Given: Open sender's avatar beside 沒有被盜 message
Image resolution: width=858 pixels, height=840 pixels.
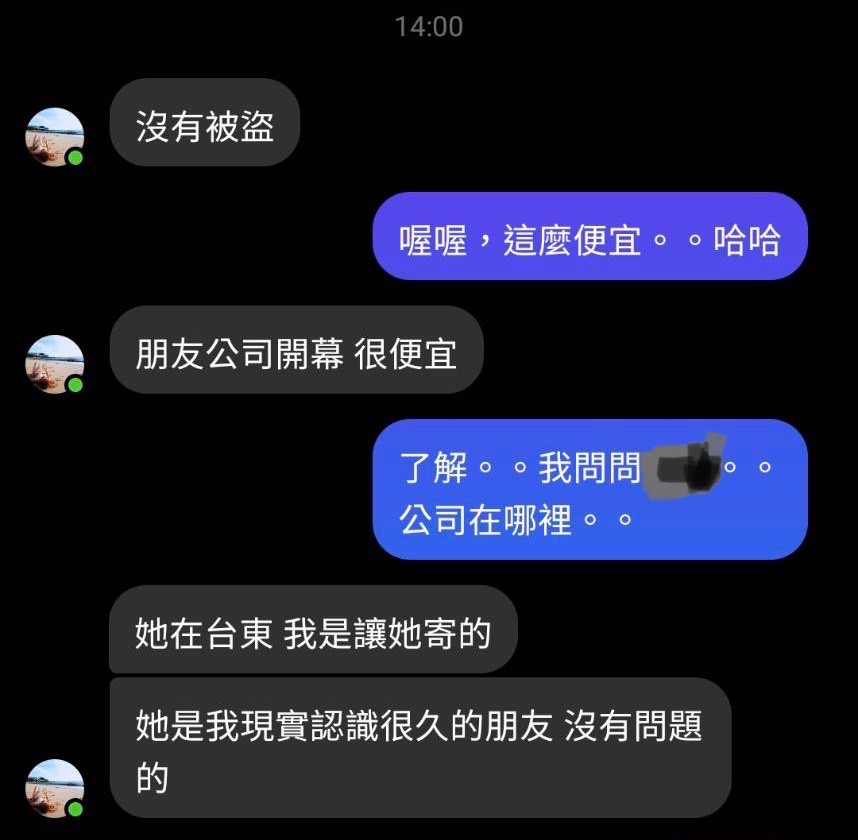Looking at the screenshot, I should click(54, 137).
